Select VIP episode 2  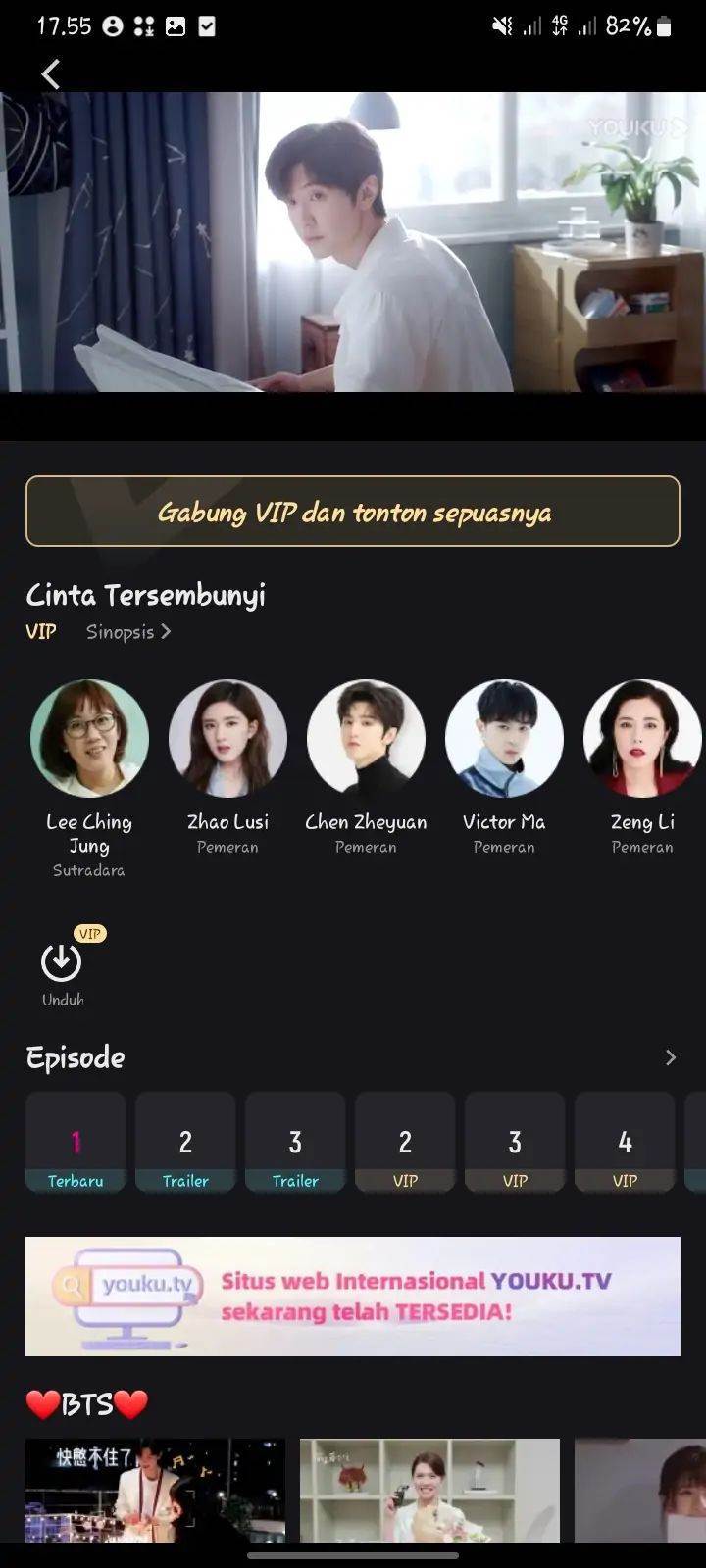point(405,1143)
